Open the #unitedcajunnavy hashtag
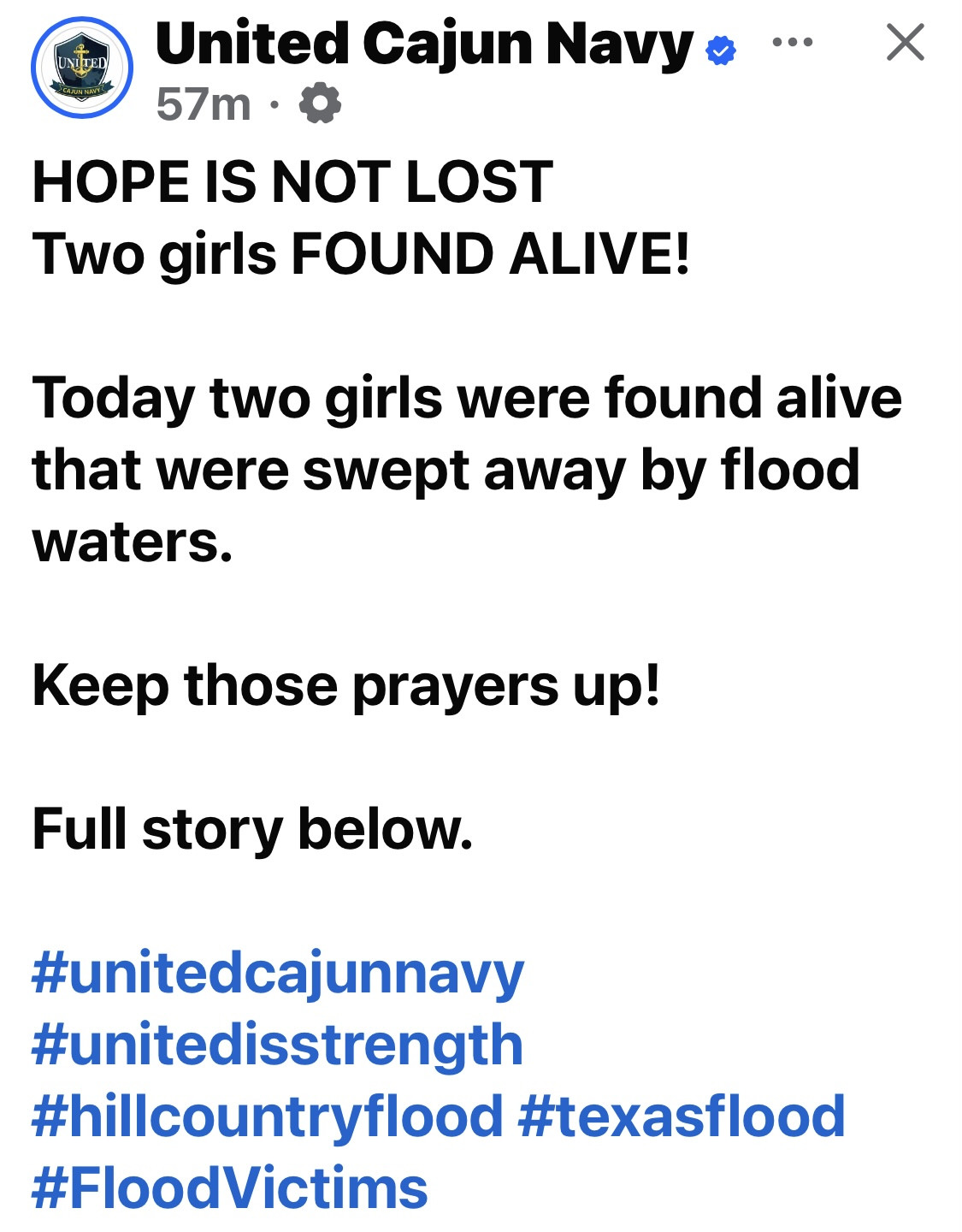The height and width of the screenshot is (1232, 962). pos(278,974)
